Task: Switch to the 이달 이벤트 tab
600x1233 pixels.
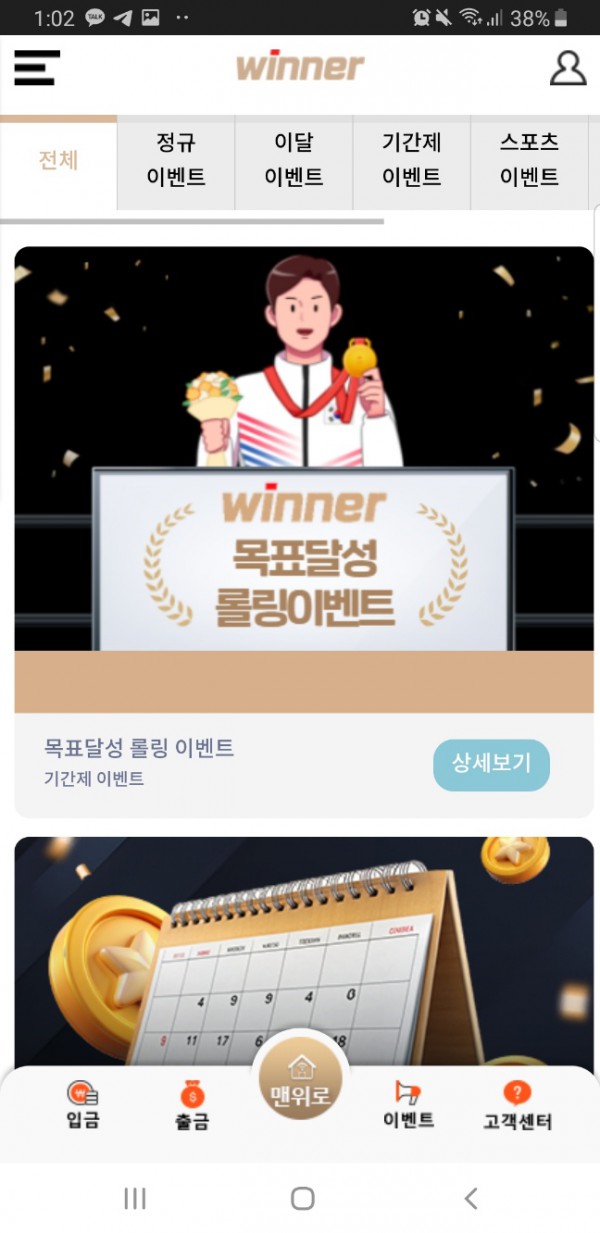Action: (293, 160)
